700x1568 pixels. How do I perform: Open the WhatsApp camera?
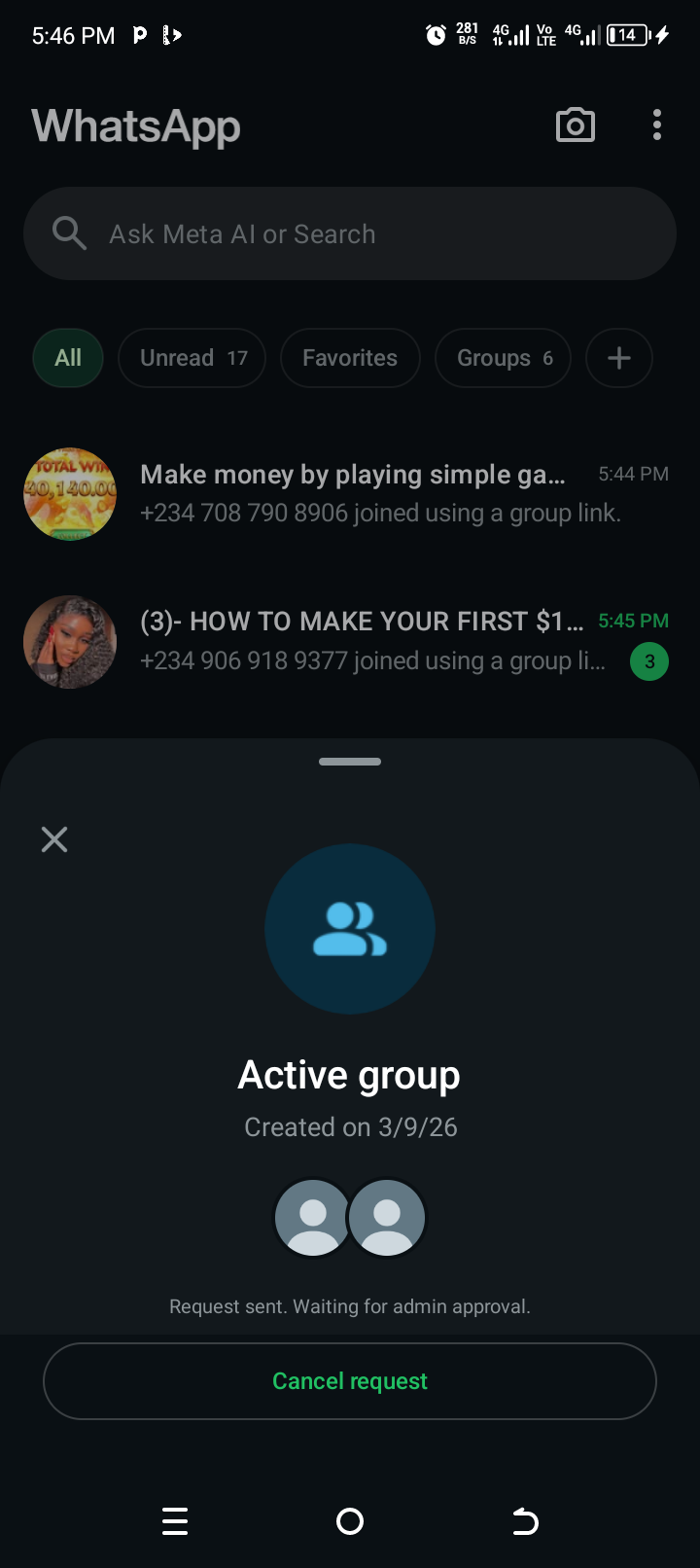click(575, 125)
